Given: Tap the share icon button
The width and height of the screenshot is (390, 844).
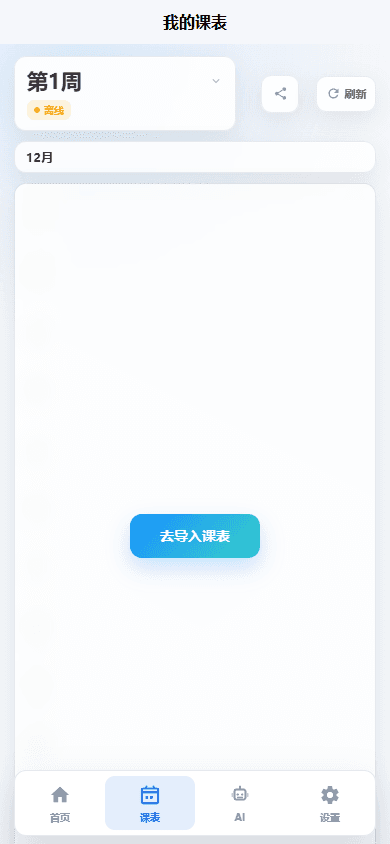Looking at the screenshot, I should (x=280, y=94).
